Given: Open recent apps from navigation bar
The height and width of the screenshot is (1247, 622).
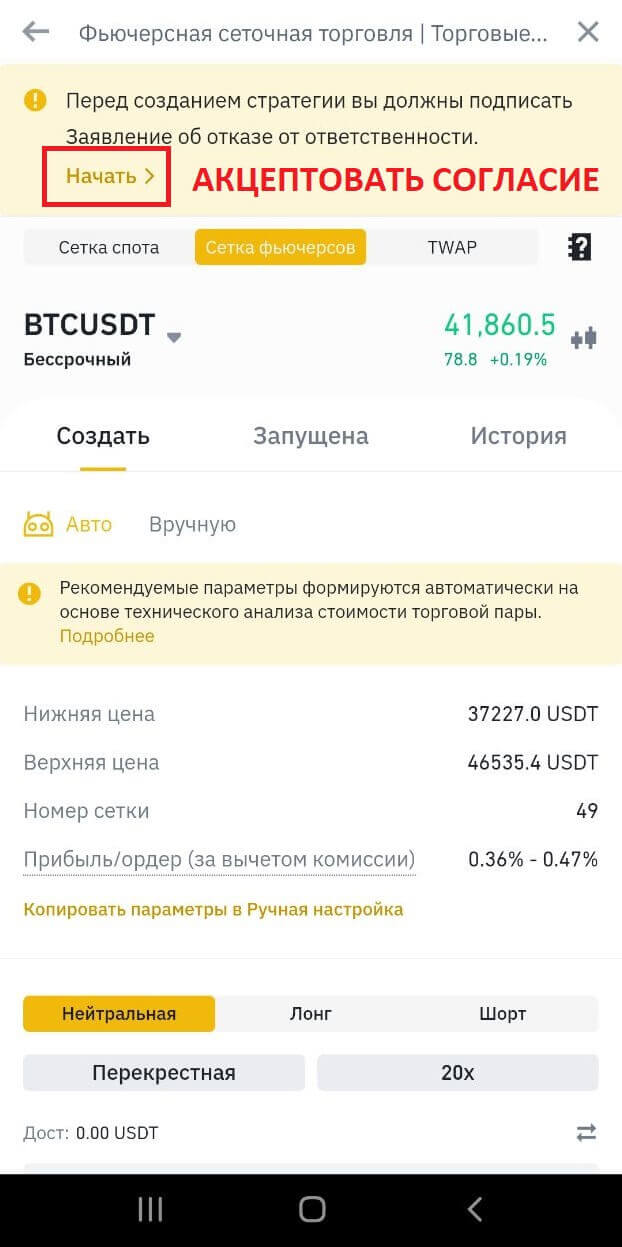Looking at the screenshot, I should (150, 1209).
